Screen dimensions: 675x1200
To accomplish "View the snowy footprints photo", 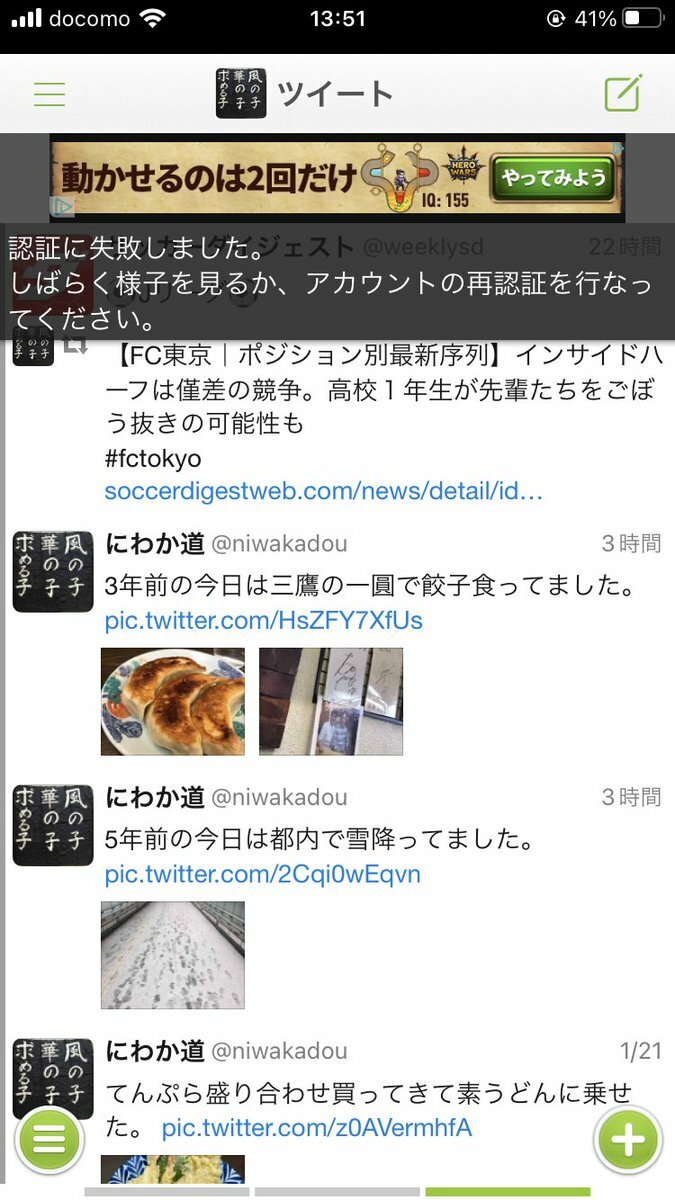I will pyautogui.click(x=173, y=954).
